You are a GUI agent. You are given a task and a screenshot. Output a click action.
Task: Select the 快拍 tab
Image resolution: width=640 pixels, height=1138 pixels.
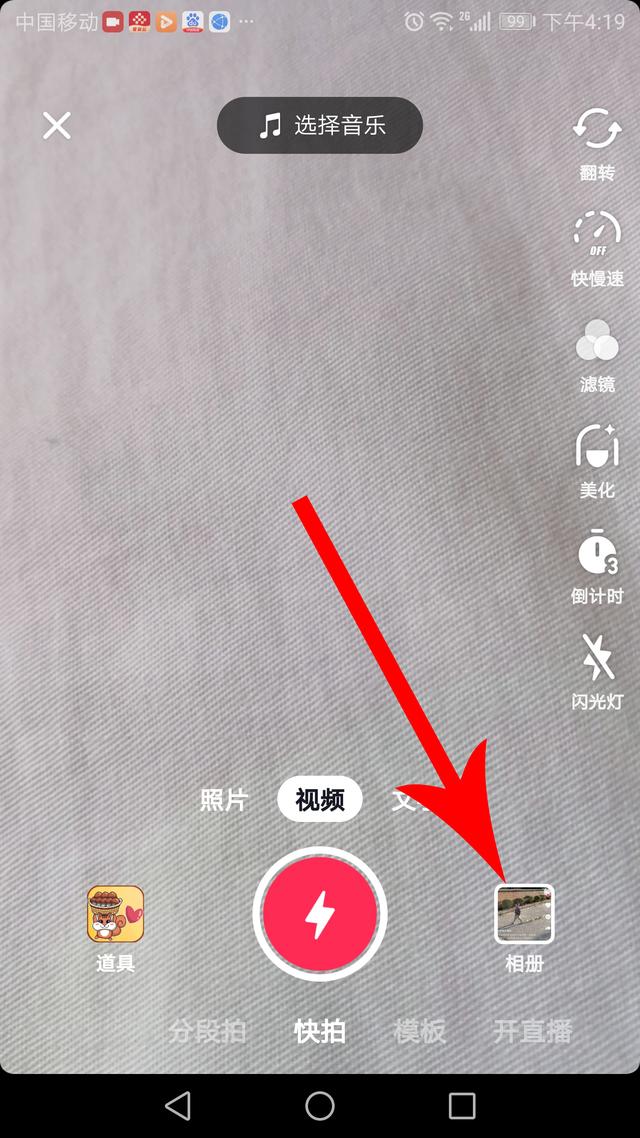tap(320, 1031)
